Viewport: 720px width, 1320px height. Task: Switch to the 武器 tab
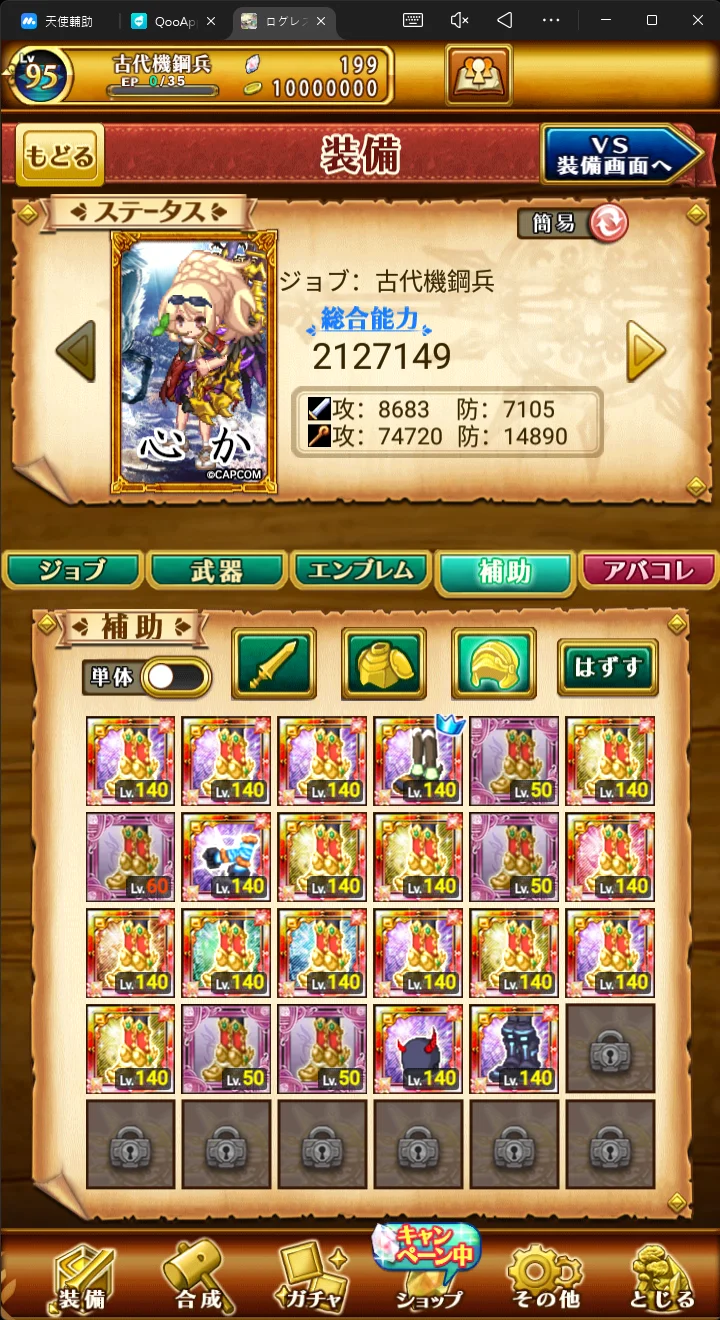coord(217,571)
